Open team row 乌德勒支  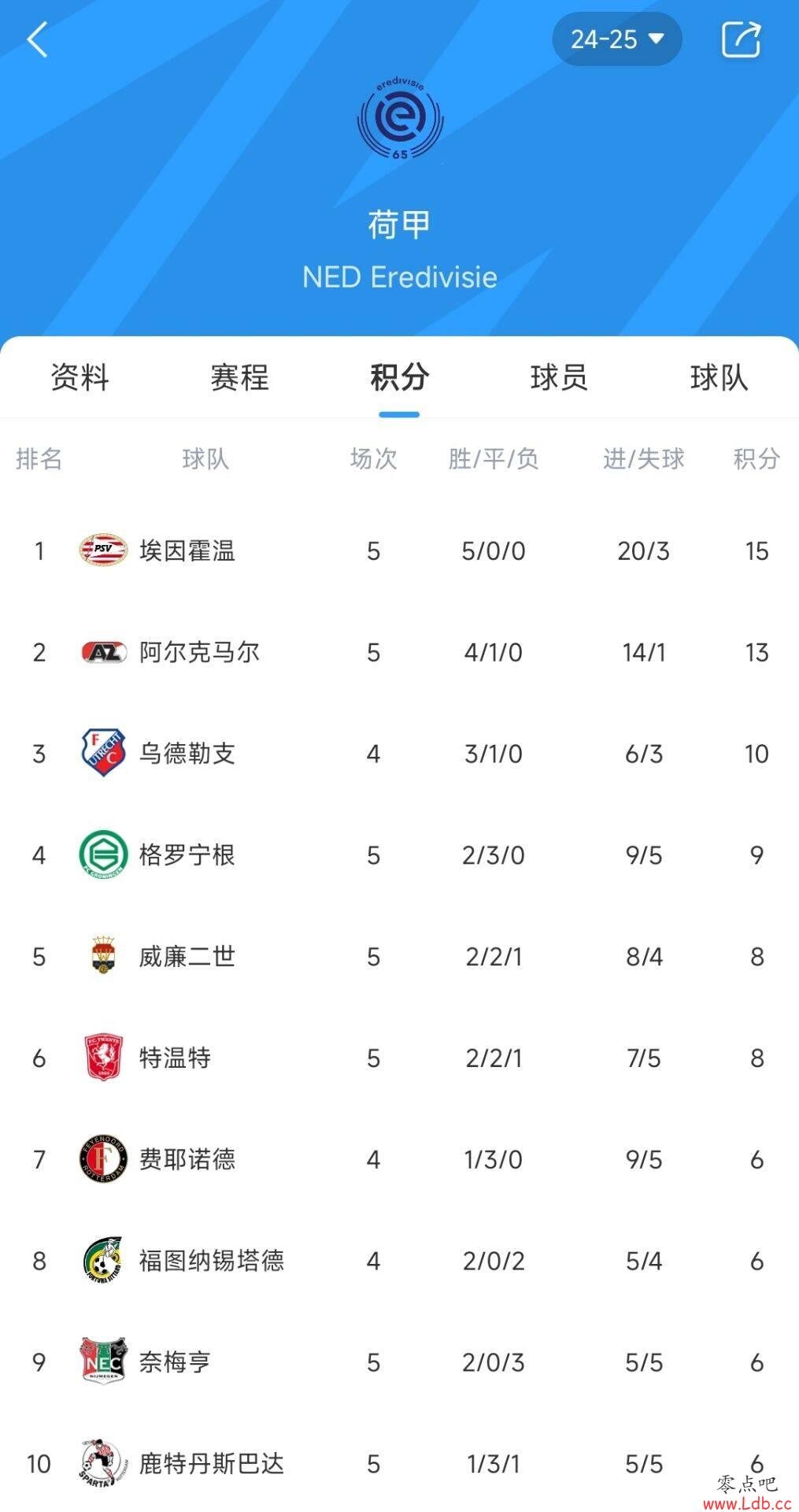click(x=399, y=754)
